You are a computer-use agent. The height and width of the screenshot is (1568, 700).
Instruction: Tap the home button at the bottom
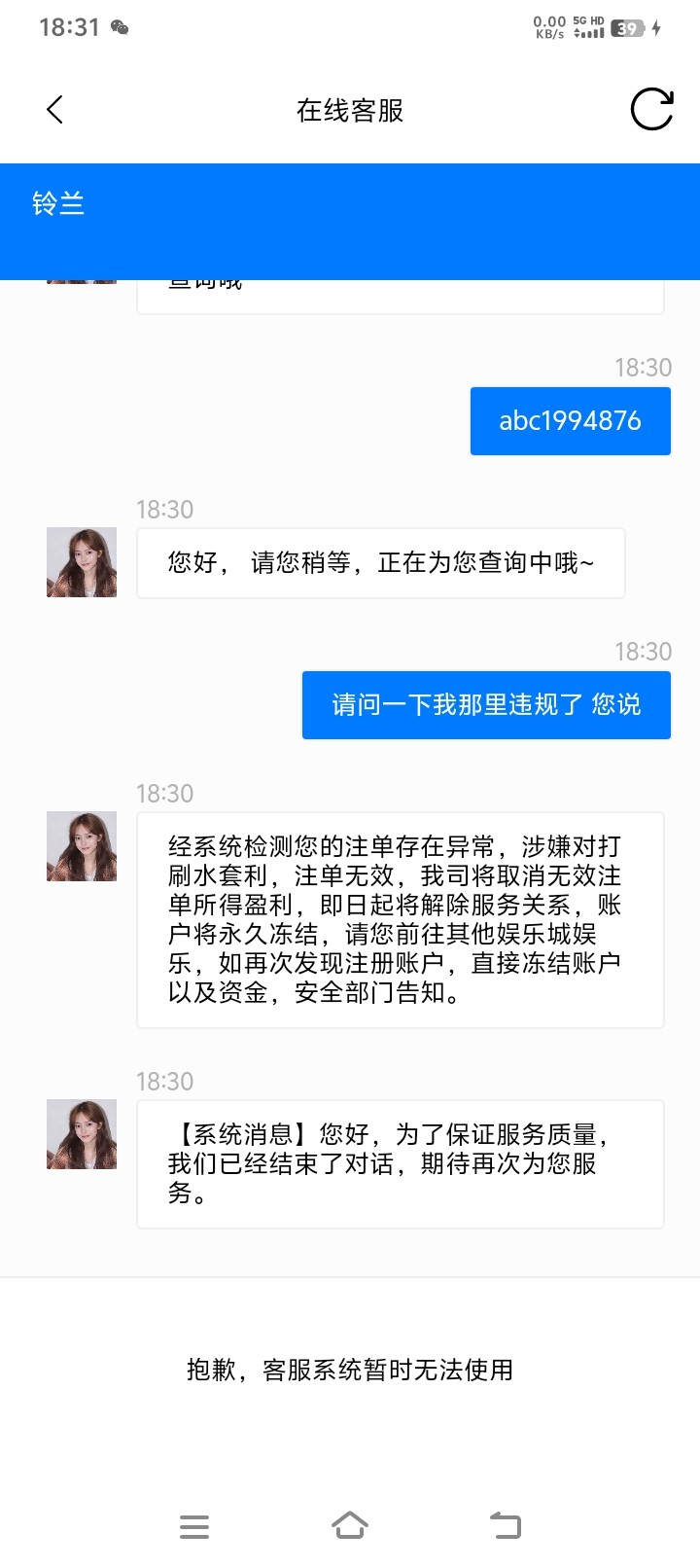(x=350, y=1526)
